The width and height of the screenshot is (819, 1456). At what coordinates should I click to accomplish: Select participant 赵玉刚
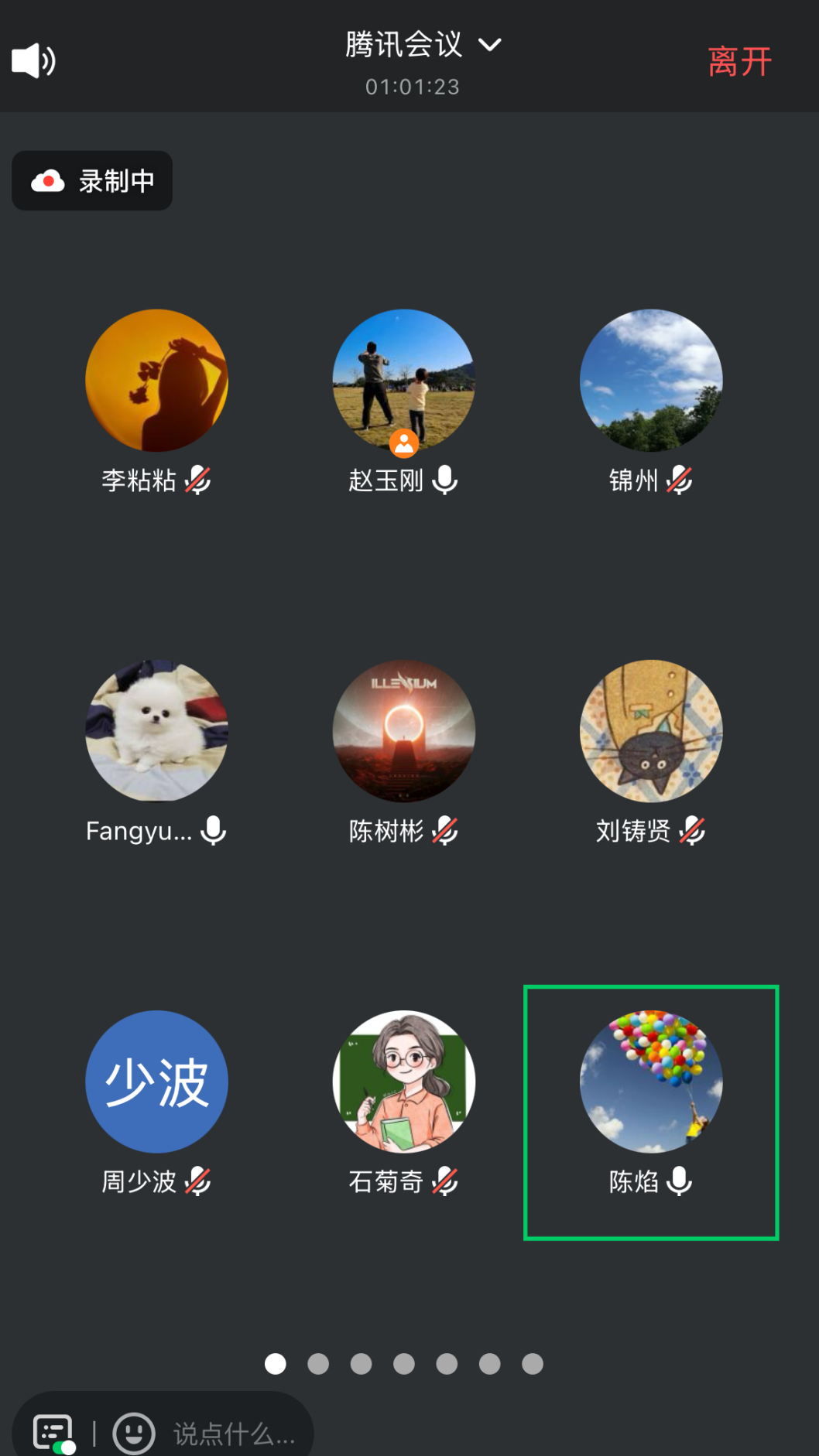click(x=403, y=381)
